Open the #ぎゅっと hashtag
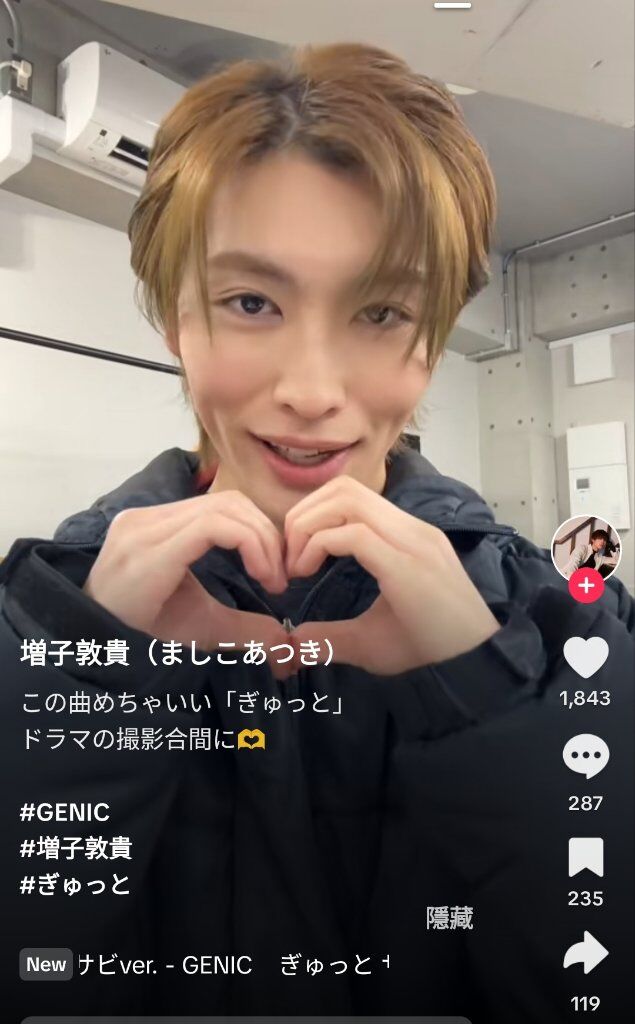Screen dimensions: 635x1024 [75, 885]
